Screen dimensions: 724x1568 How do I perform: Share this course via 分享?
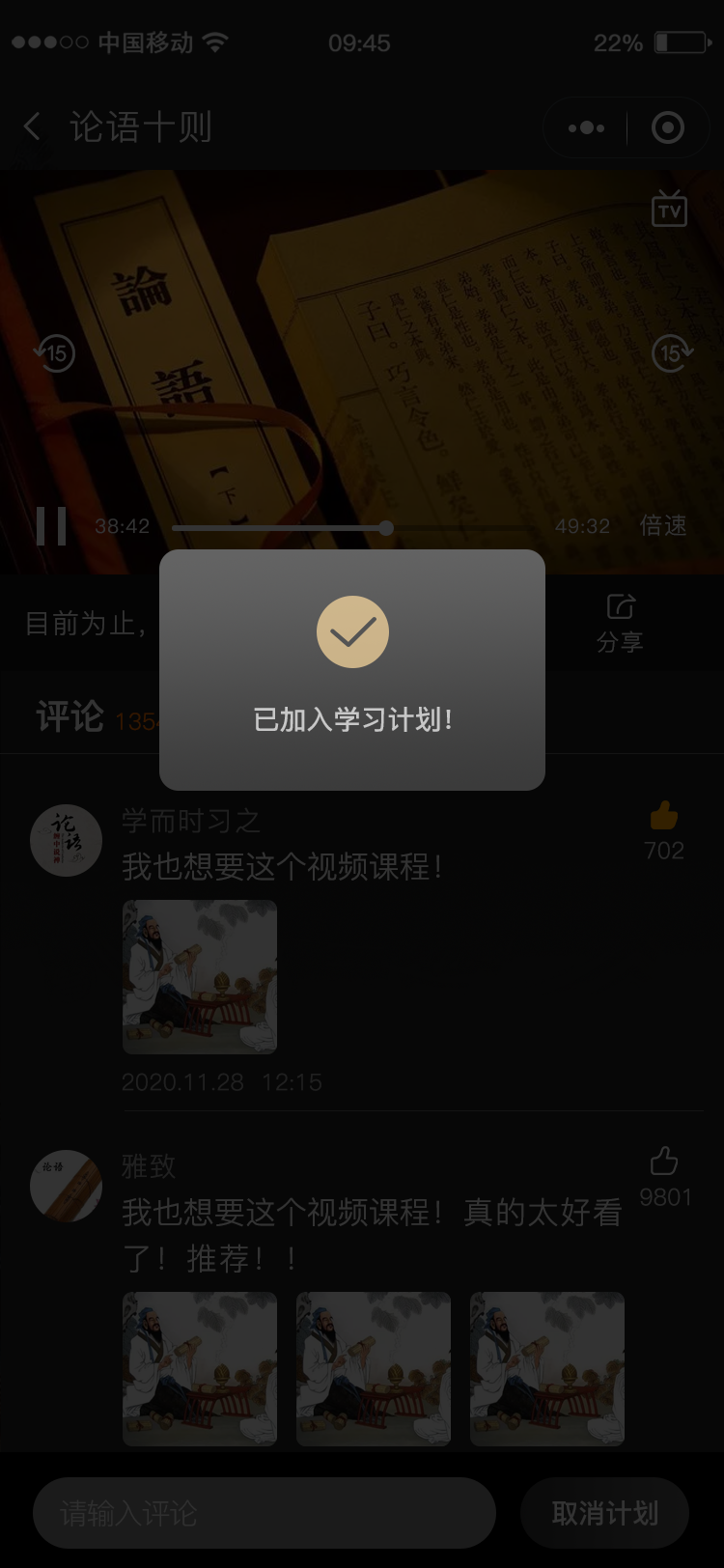pos(620,623)
